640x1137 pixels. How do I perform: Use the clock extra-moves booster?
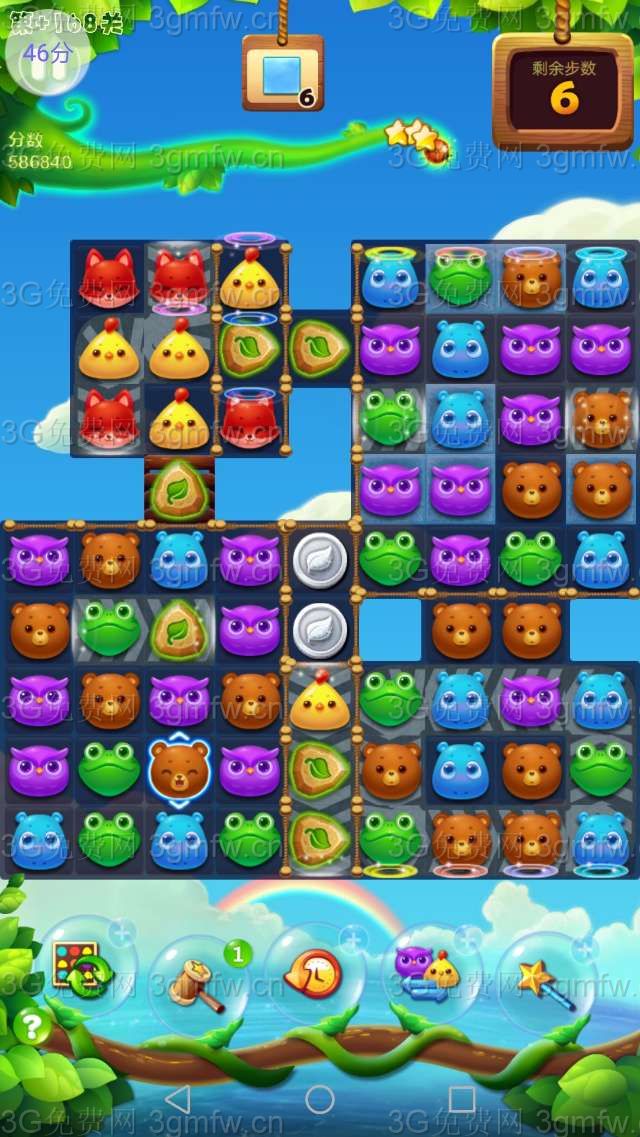pyautogui.click(x=314, y=974)
